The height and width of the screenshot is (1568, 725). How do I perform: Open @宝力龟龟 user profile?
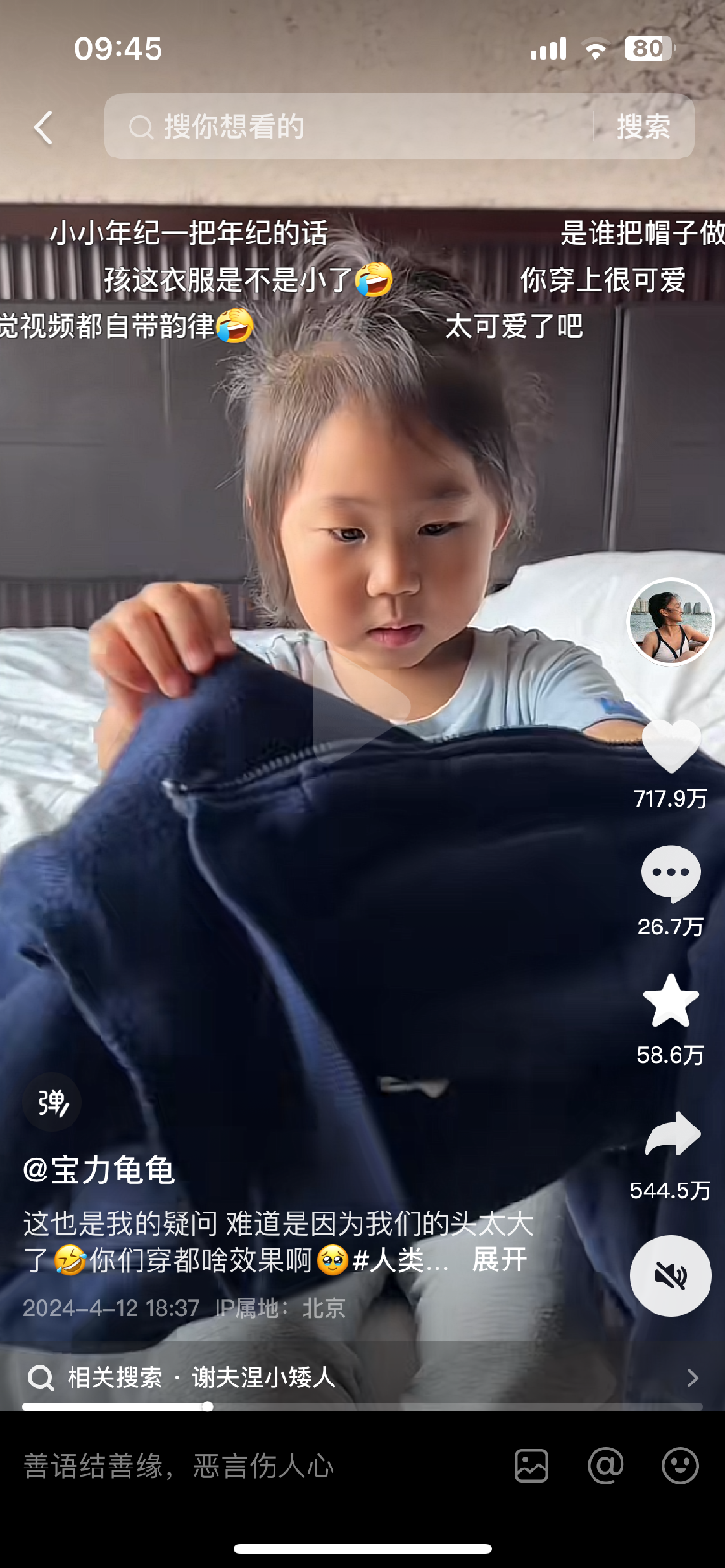tap(99, 1170)
